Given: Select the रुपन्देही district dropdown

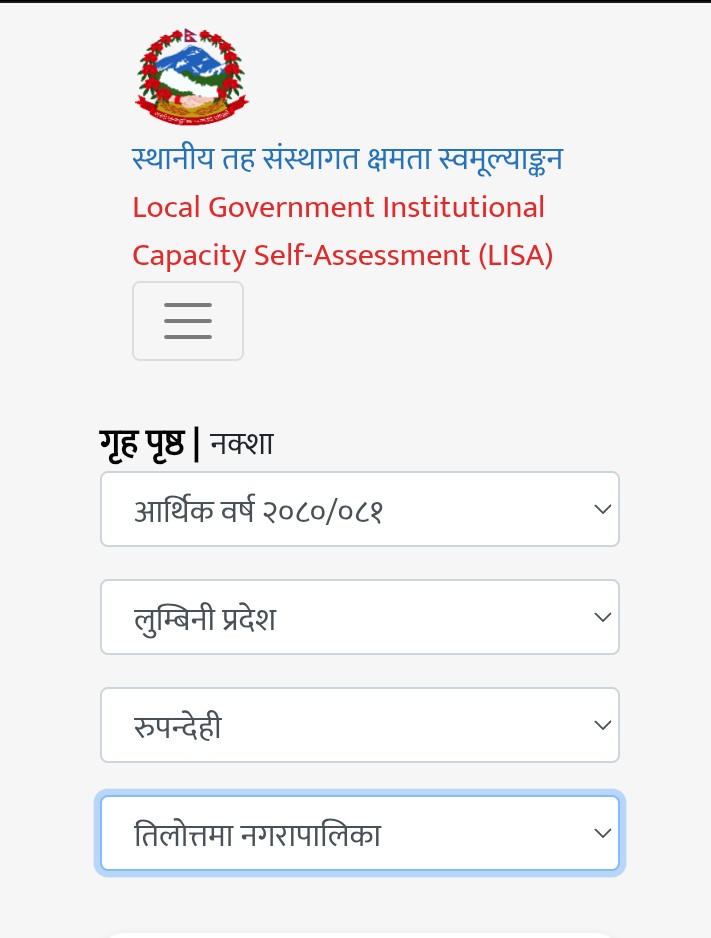Looking at the screenshot, I should pos(360,726).
